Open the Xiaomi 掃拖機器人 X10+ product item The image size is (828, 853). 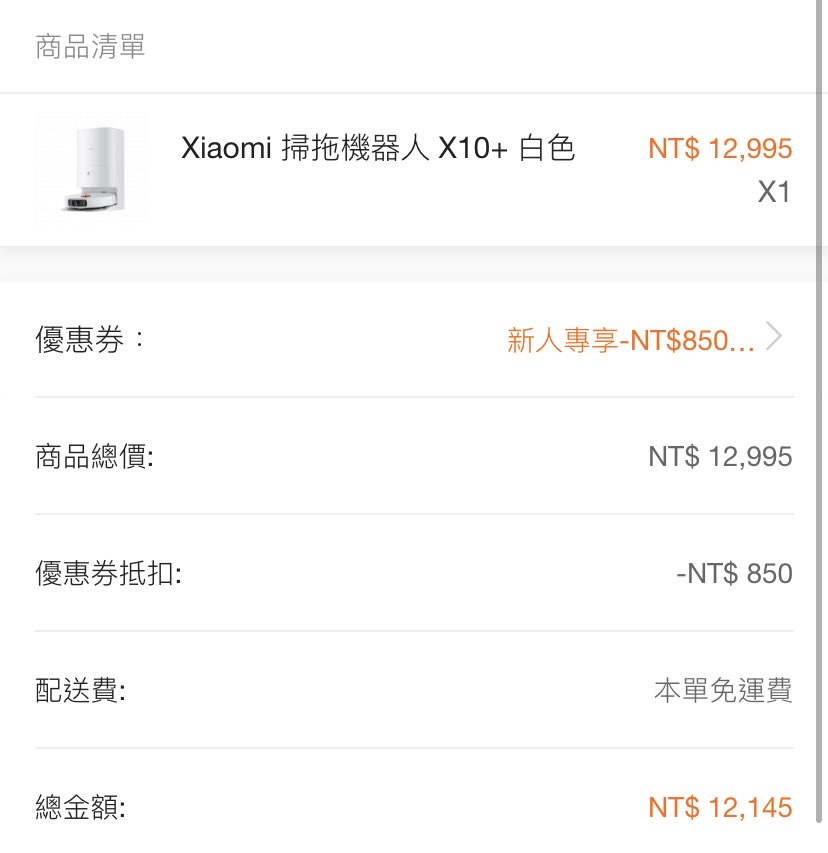(x=378, y=150)
